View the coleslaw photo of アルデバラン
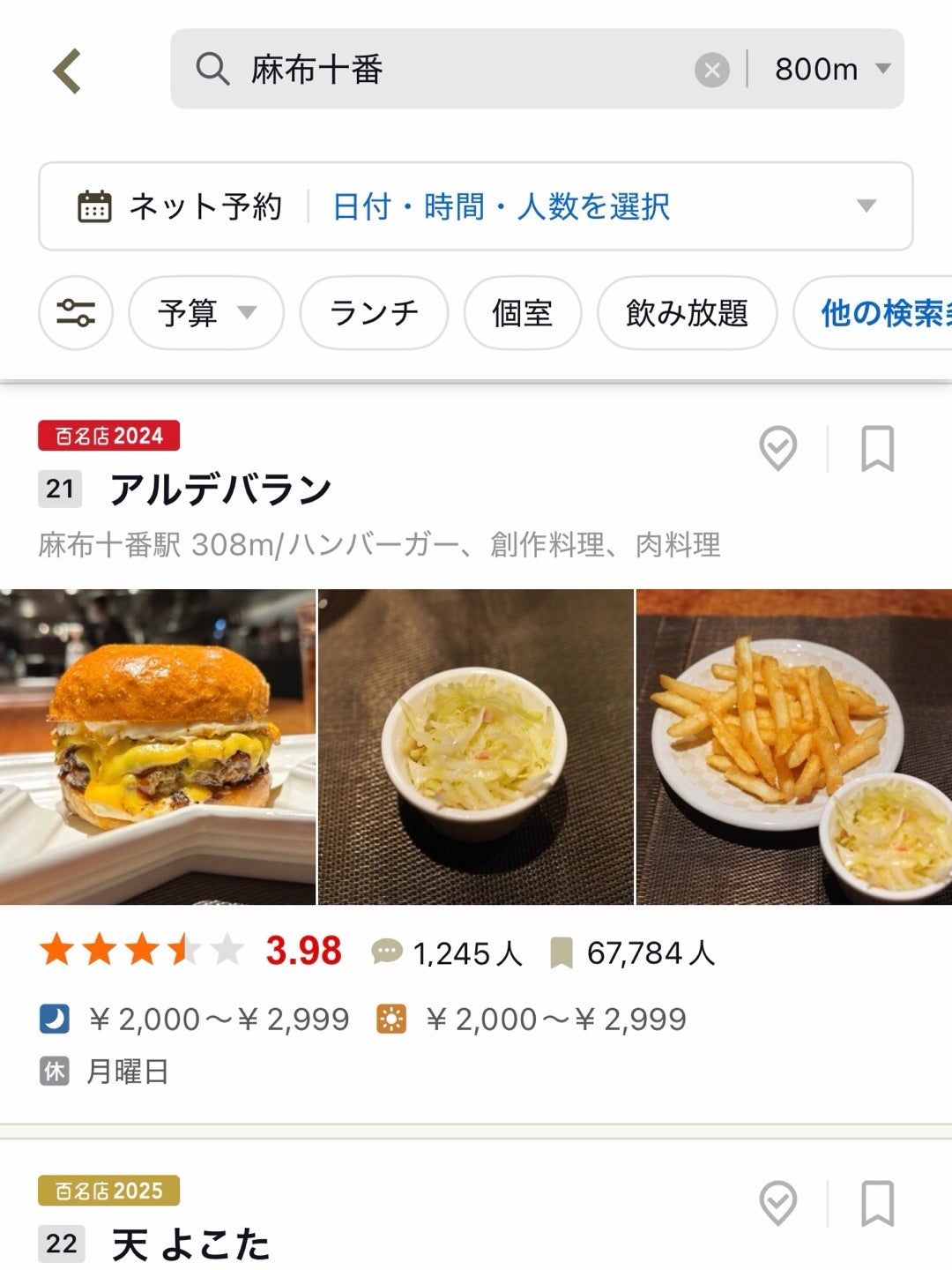The image size is (952, 1270). tap(476, 747)
